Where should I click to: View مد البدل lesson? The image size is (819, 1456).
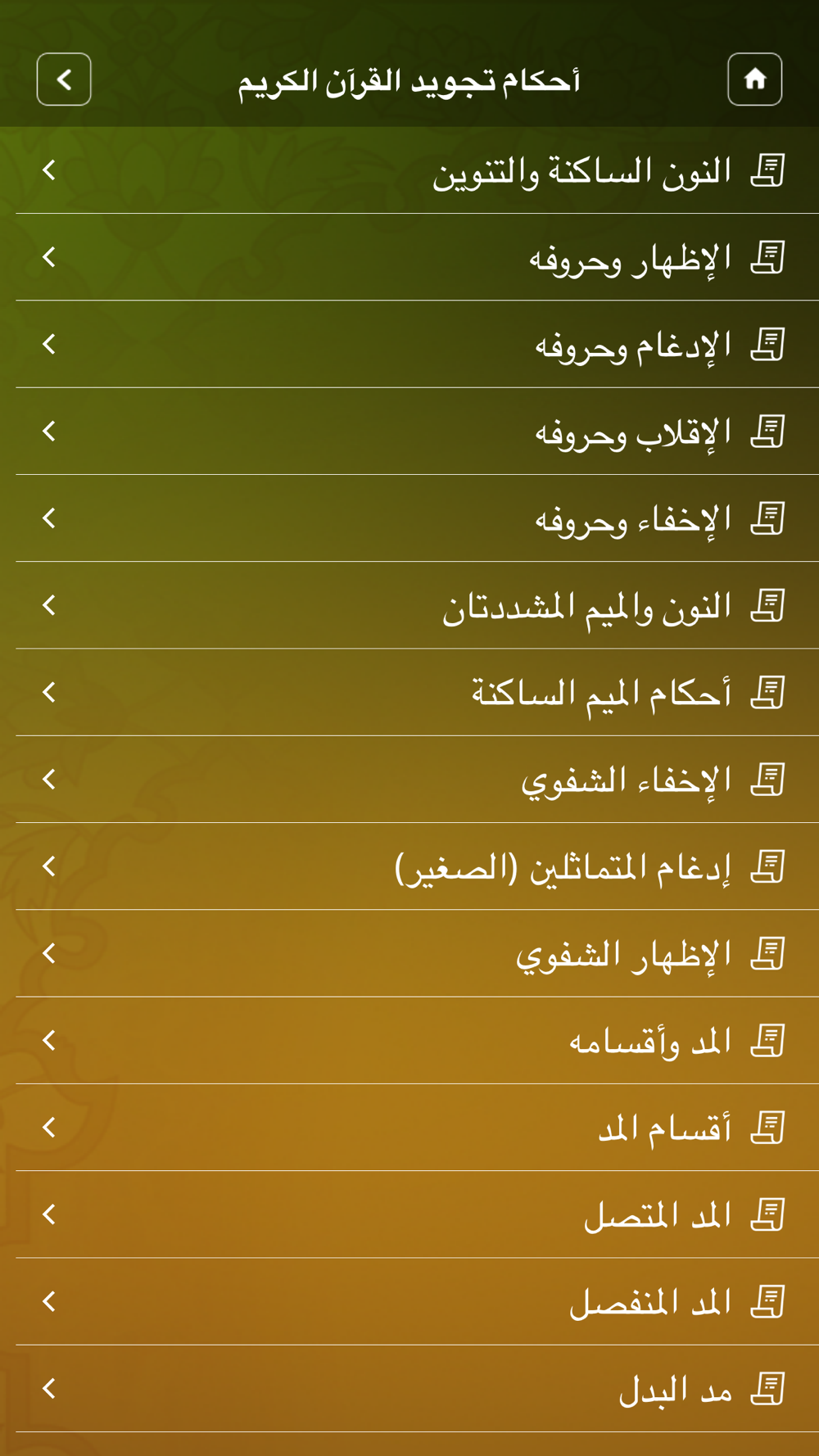(409, 1389)
